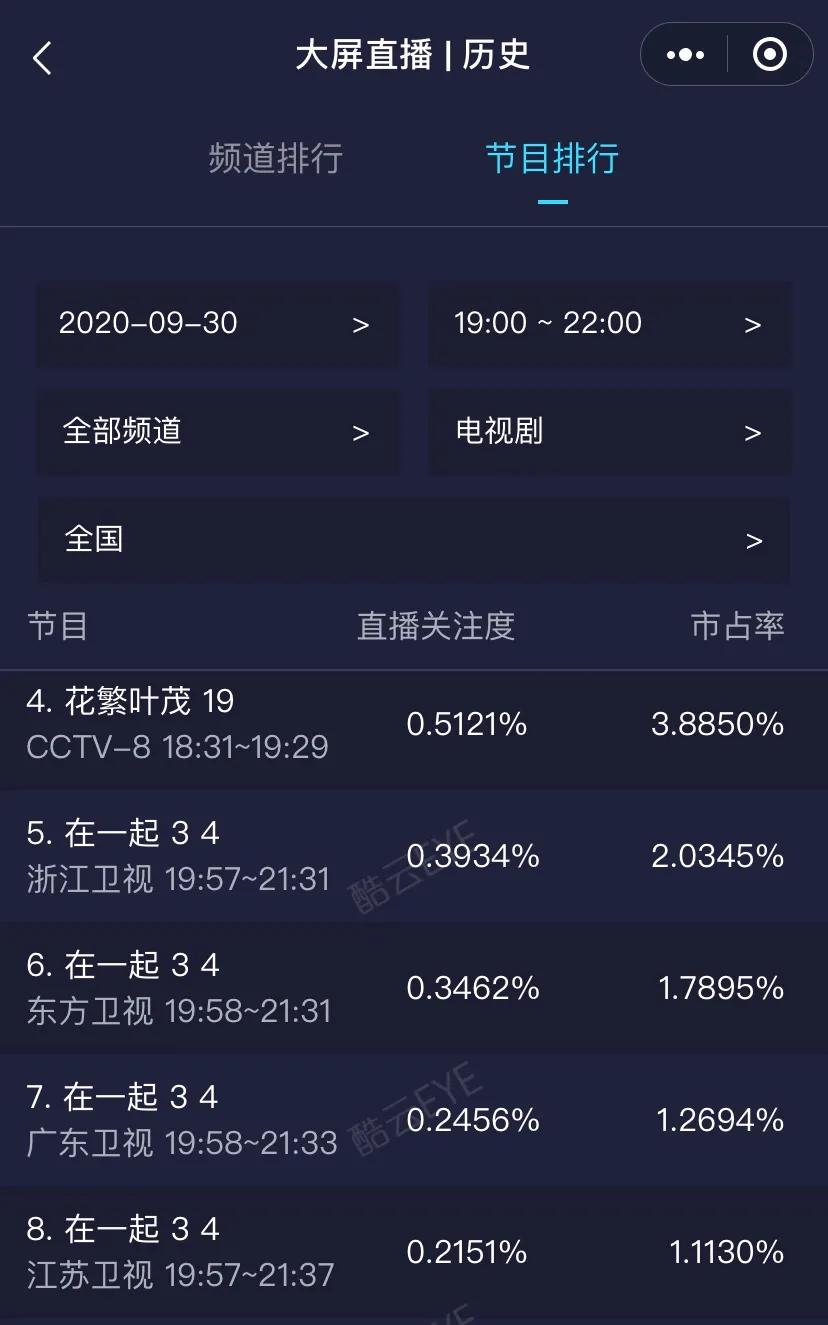Switch to the 频道排行 tab

pos(275,159)
